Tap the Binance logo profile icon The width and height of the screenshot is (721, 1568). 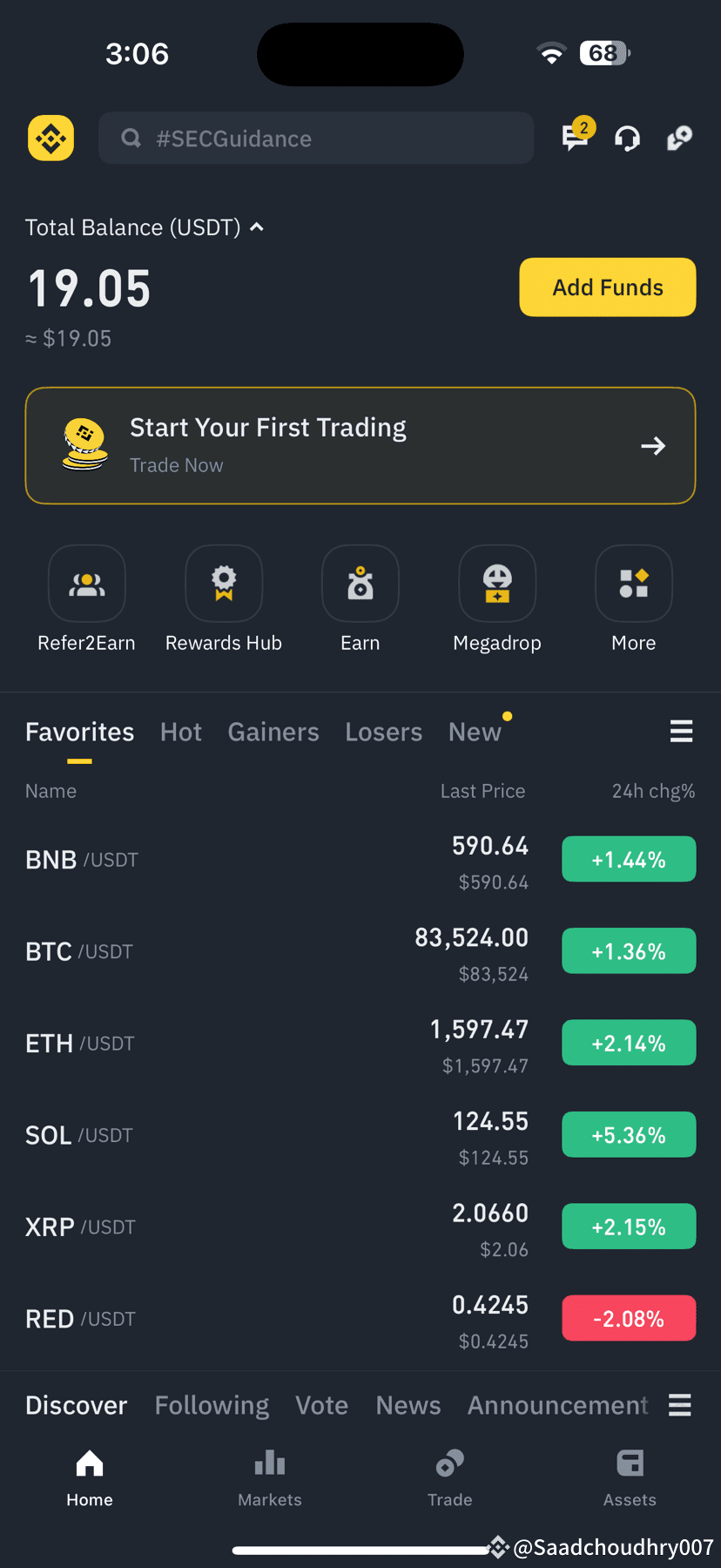(x=51, y=138)
